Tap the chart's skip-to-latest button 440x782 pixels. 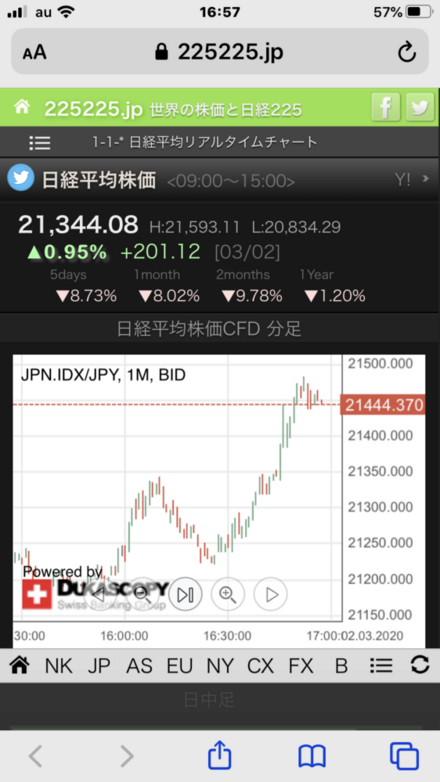pos(185,594)
